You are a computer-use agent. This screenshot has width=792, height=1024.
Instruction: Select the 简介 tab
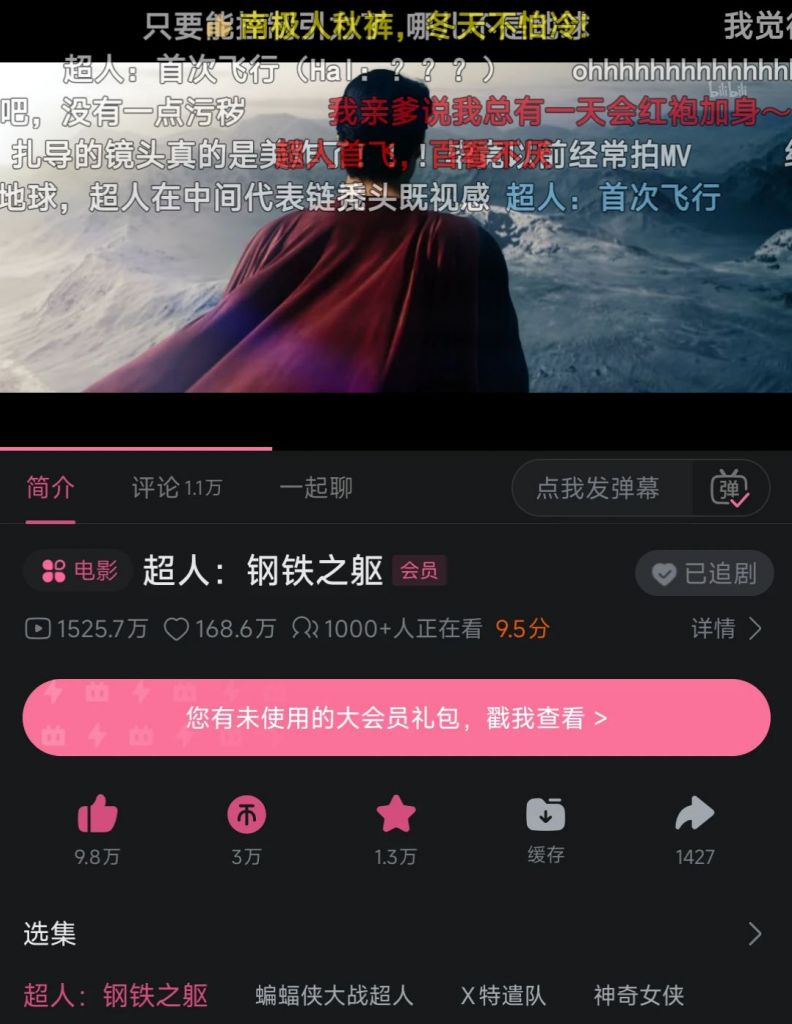[x=50, y=487]
